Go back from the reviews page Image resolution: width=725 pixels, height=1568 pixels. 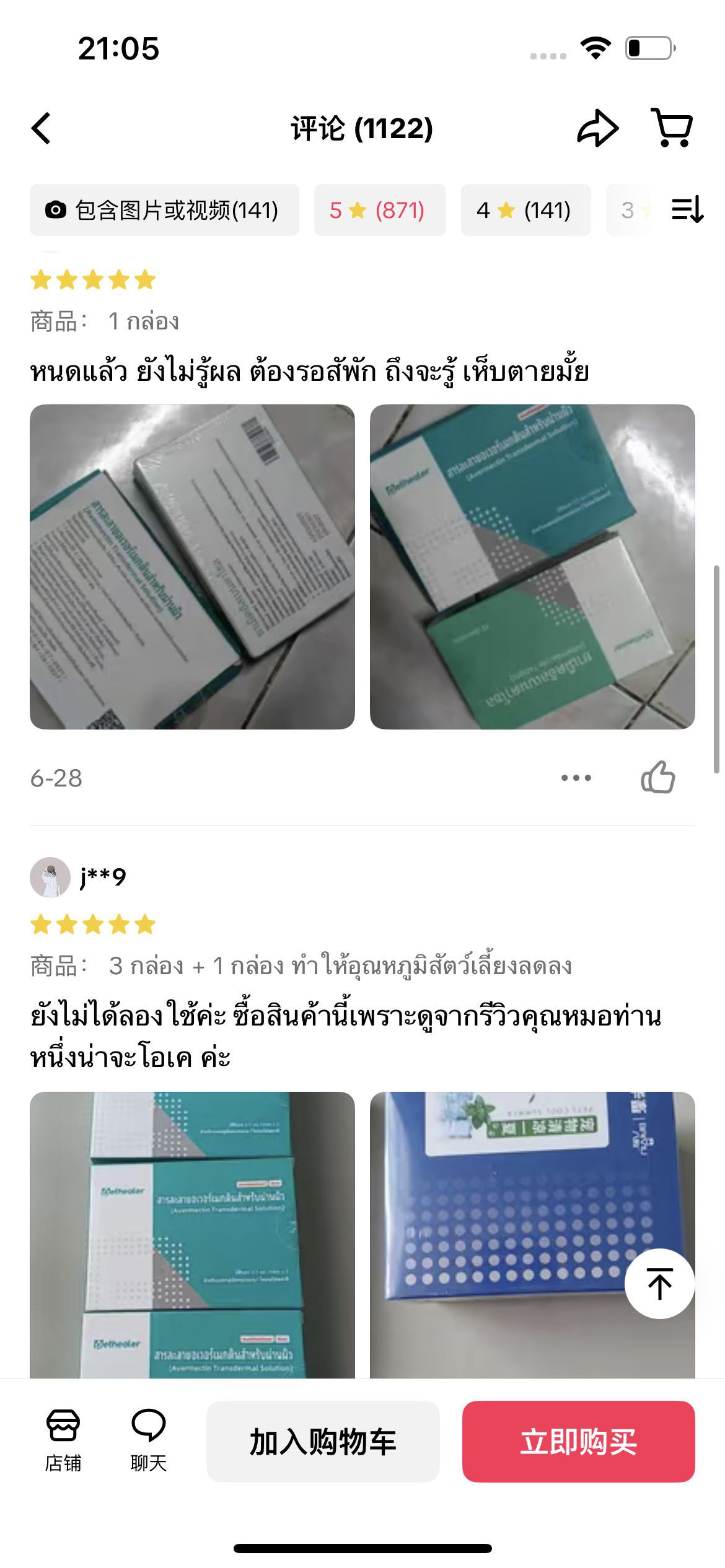point(42,128)
